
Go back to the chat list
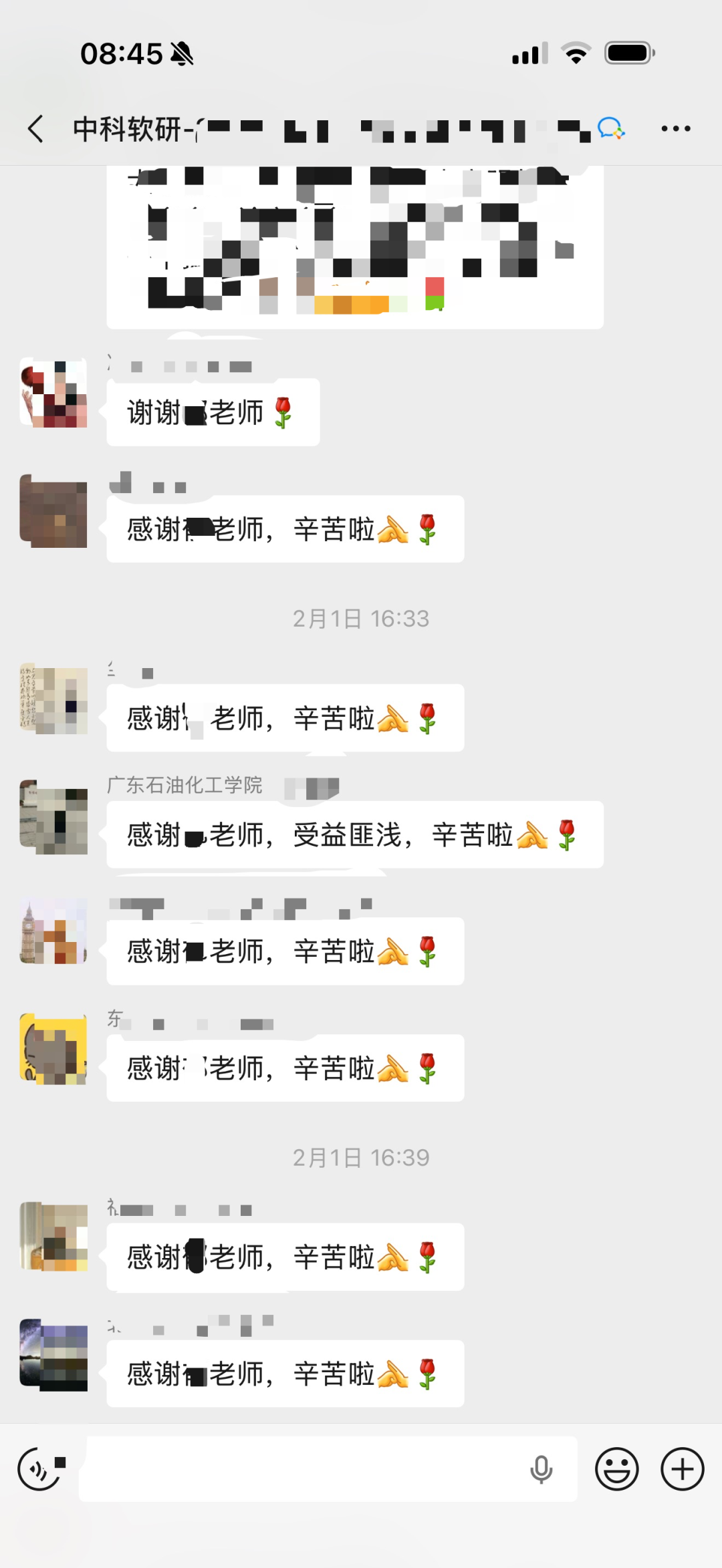[36, 128]
